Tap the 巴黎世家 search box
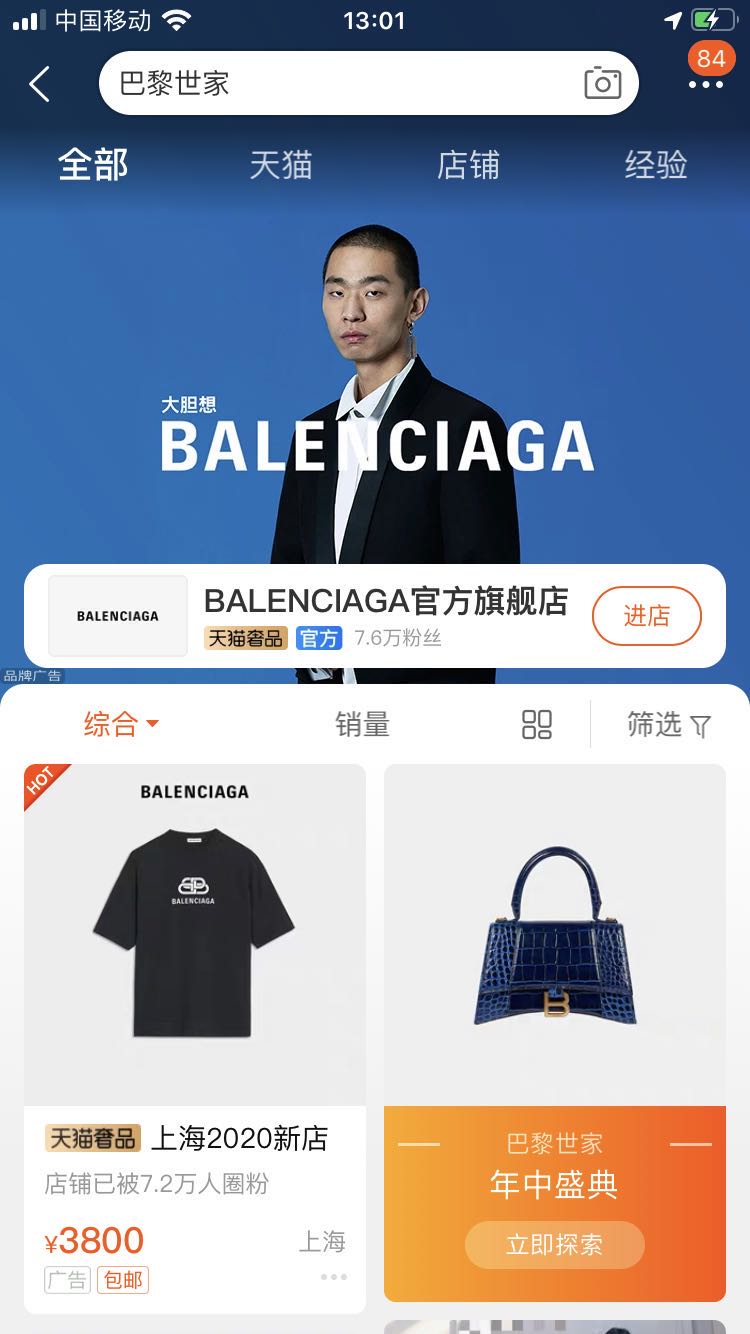The height and width of the screenshot is (1334, 750). (x=340, y=83)
